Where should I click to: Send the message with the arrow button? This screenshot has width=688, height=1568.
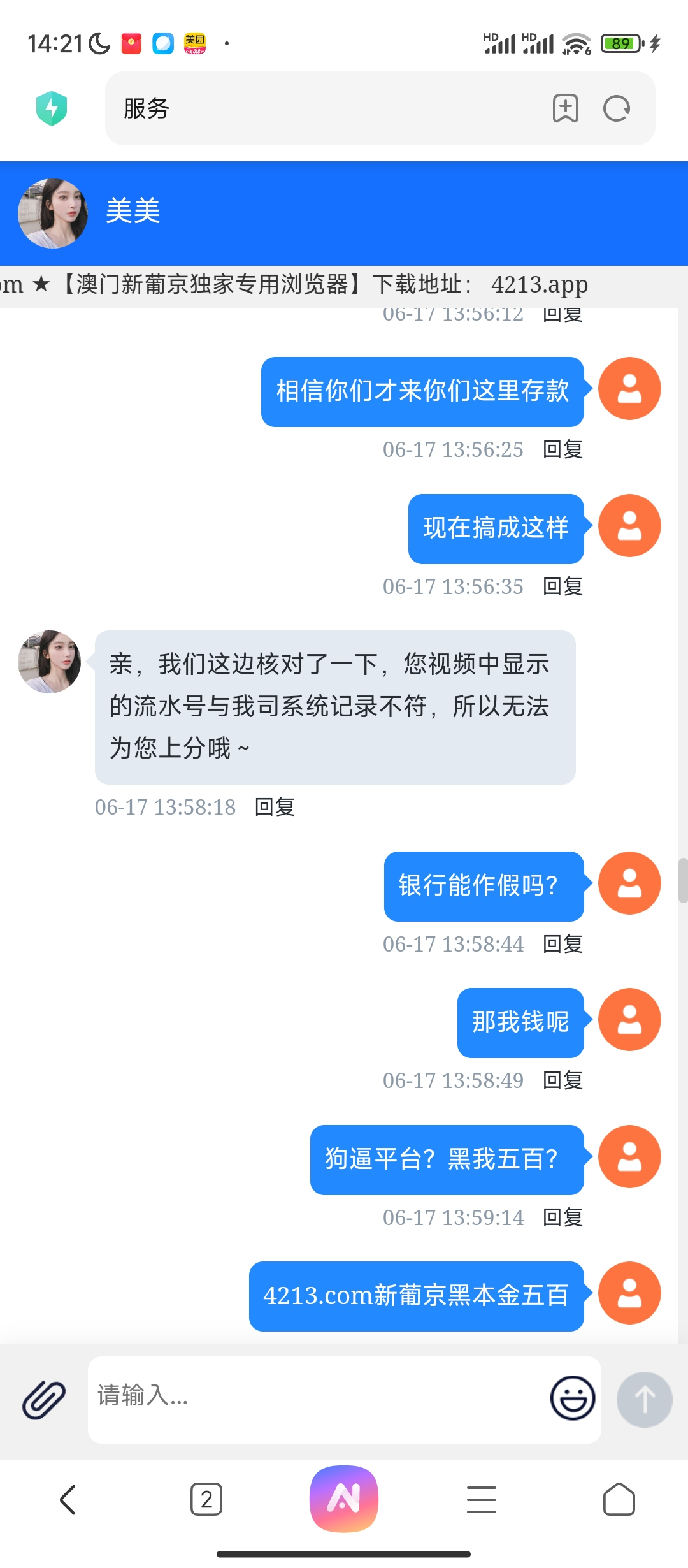click(x=644, y=1400)
